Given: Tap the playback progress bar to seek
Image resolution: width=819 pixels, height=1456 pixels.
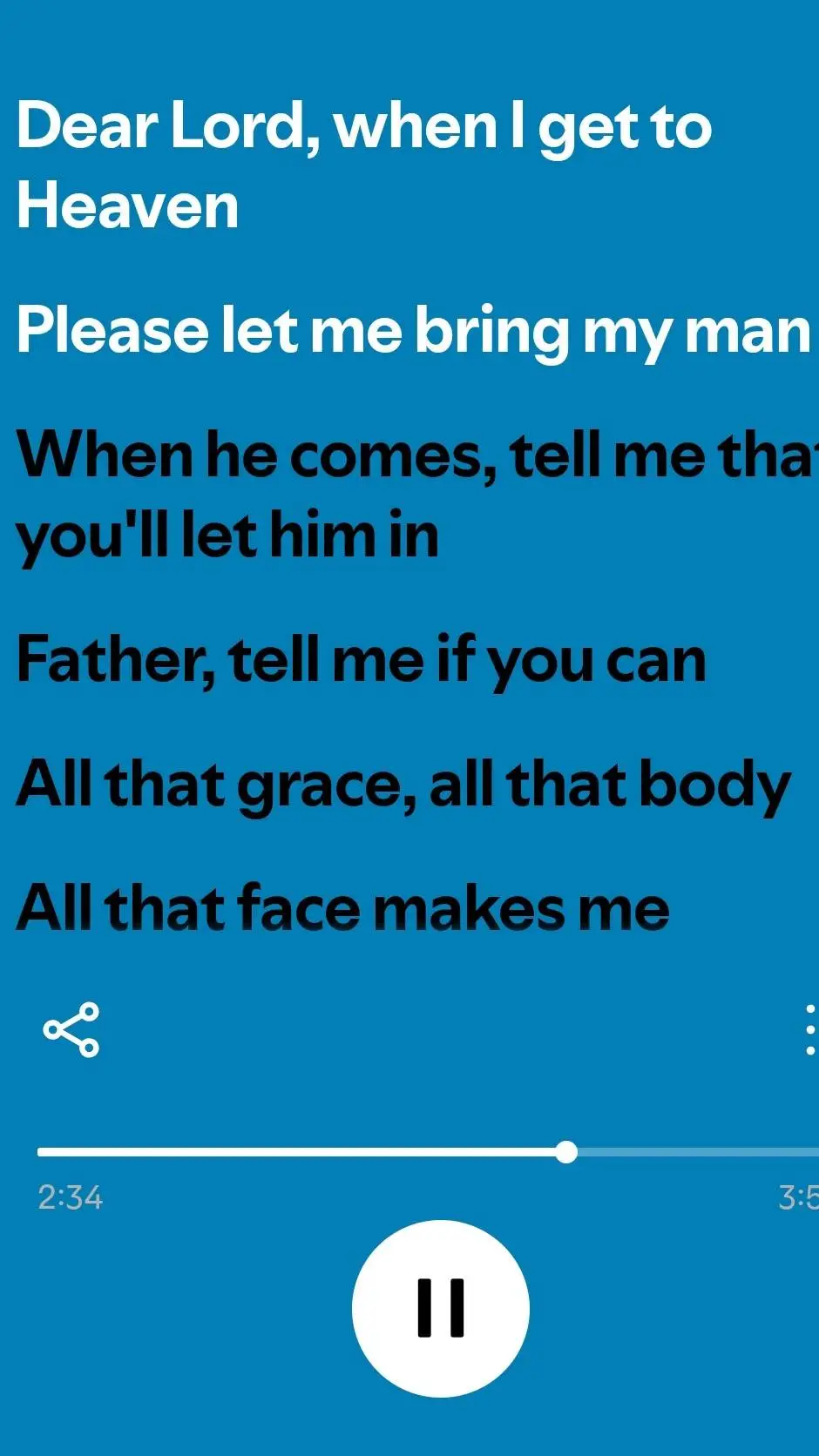Looking at the screenshot, I should 427,1152.
